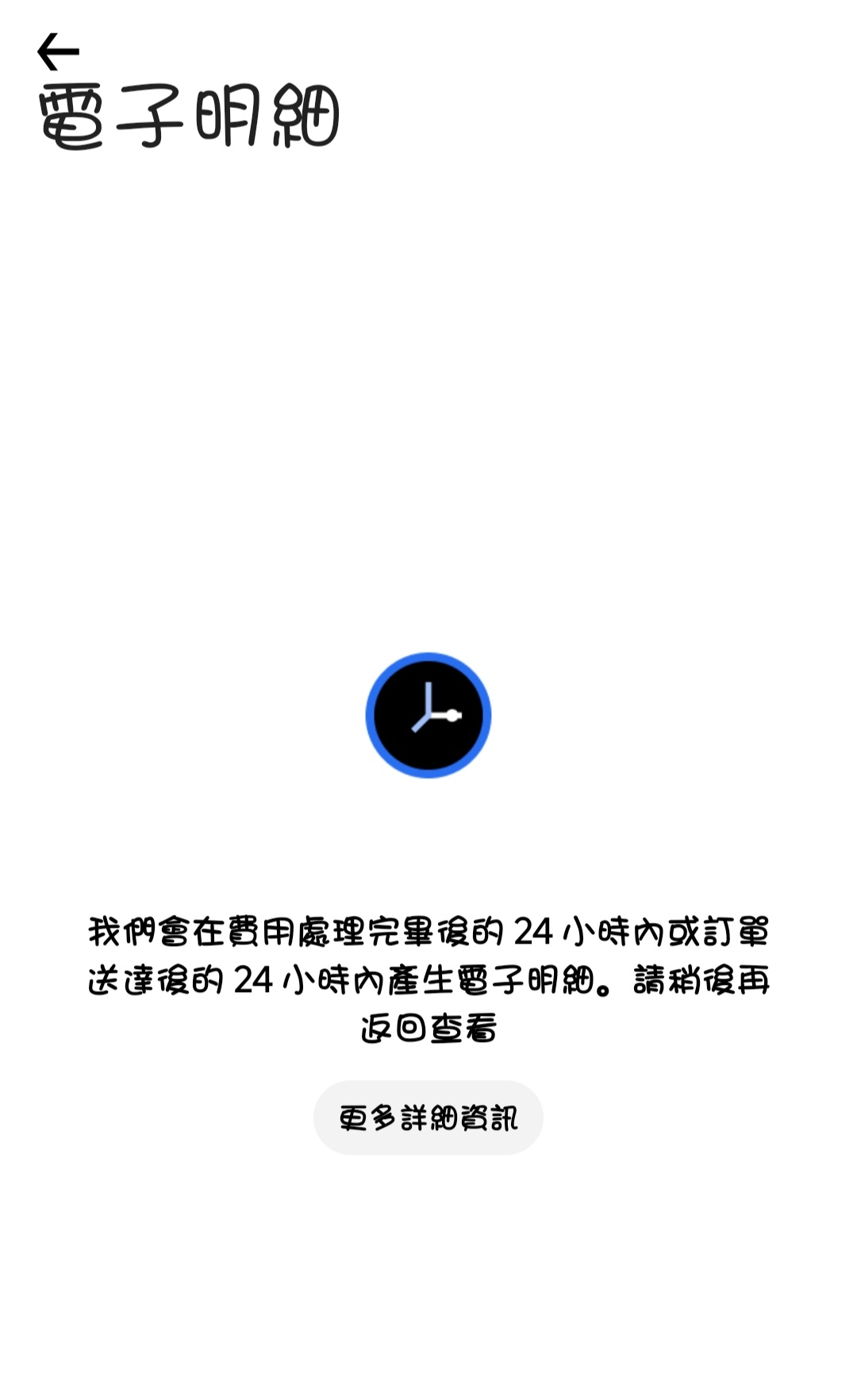Tap the back arrow above 電子明細

click(58, 52)
